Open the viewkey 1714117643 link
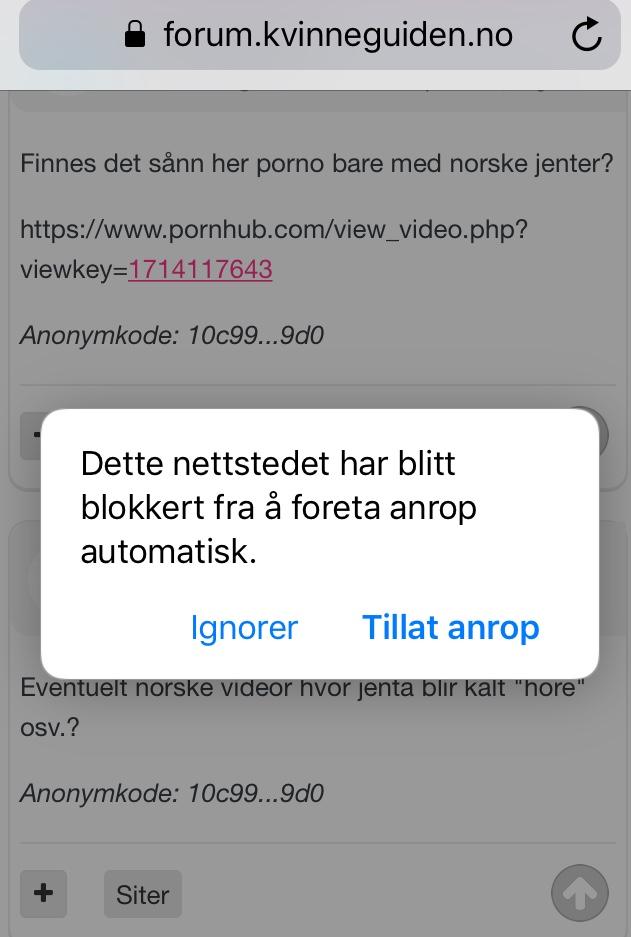The width and height of the screenshot is (631, 937). 200,270
